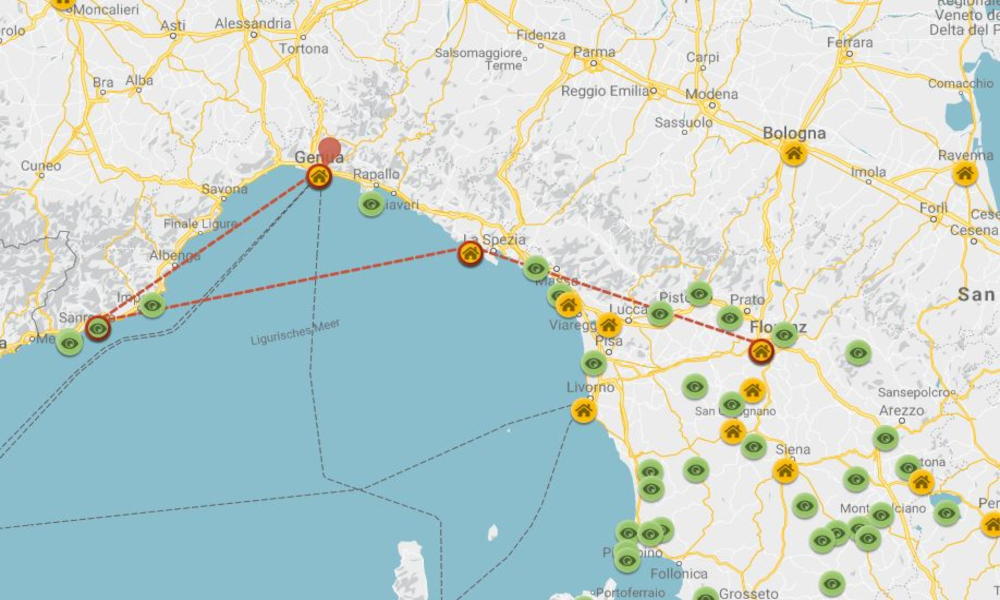
Task: Tap the yellow house marker at Livorno
Action: (x=584, y=409)
